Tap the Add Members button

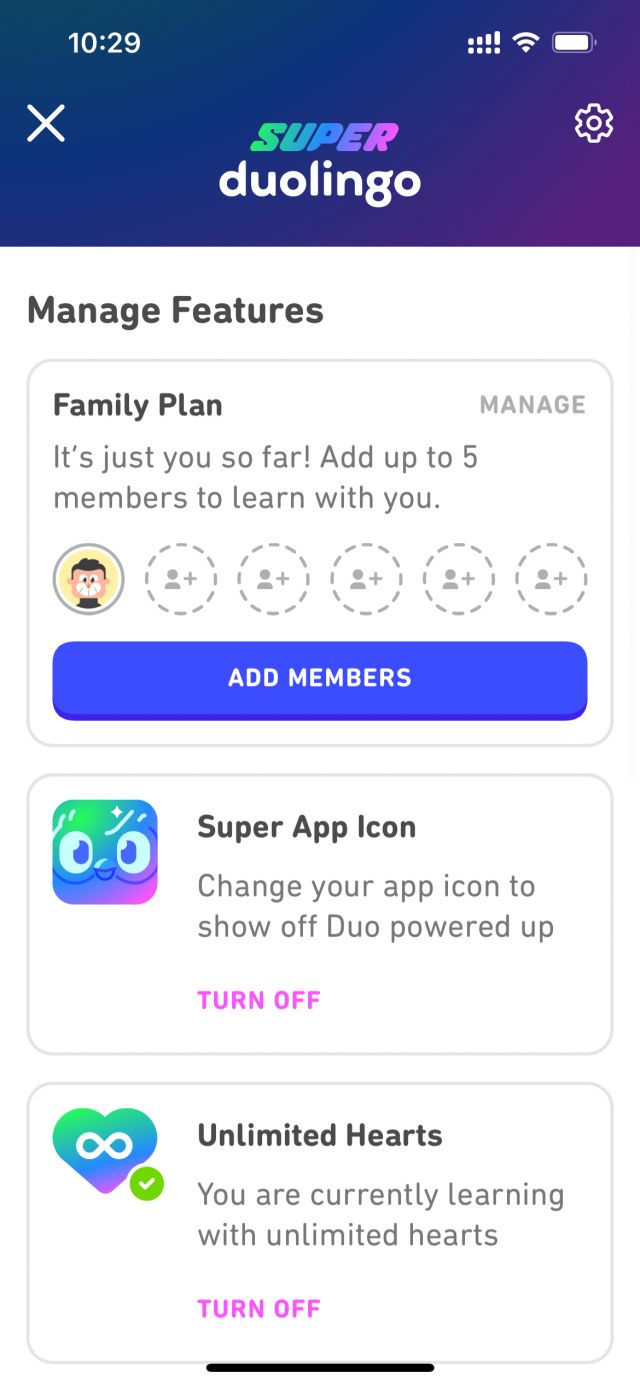(319, 678)
